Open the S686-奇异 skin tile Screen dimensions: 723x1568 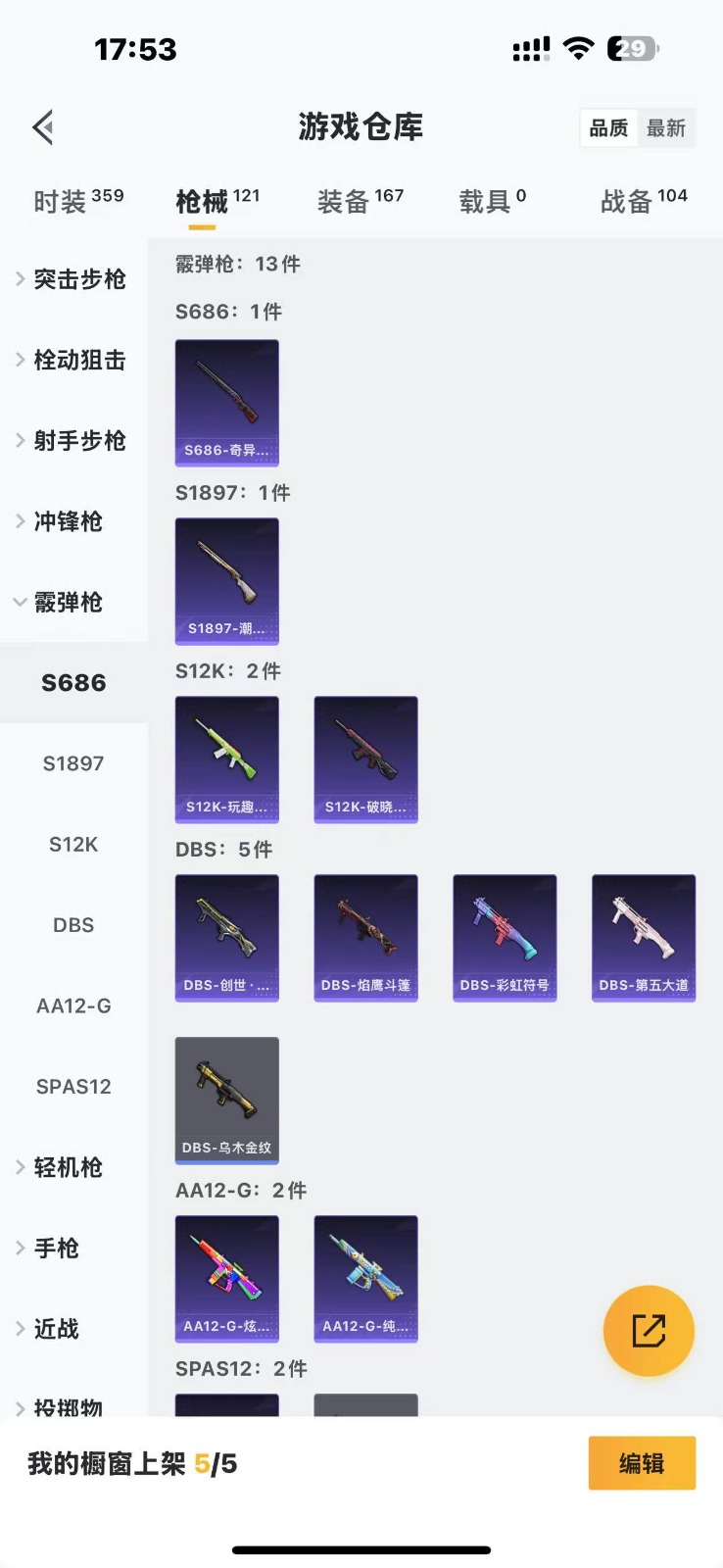226,402
